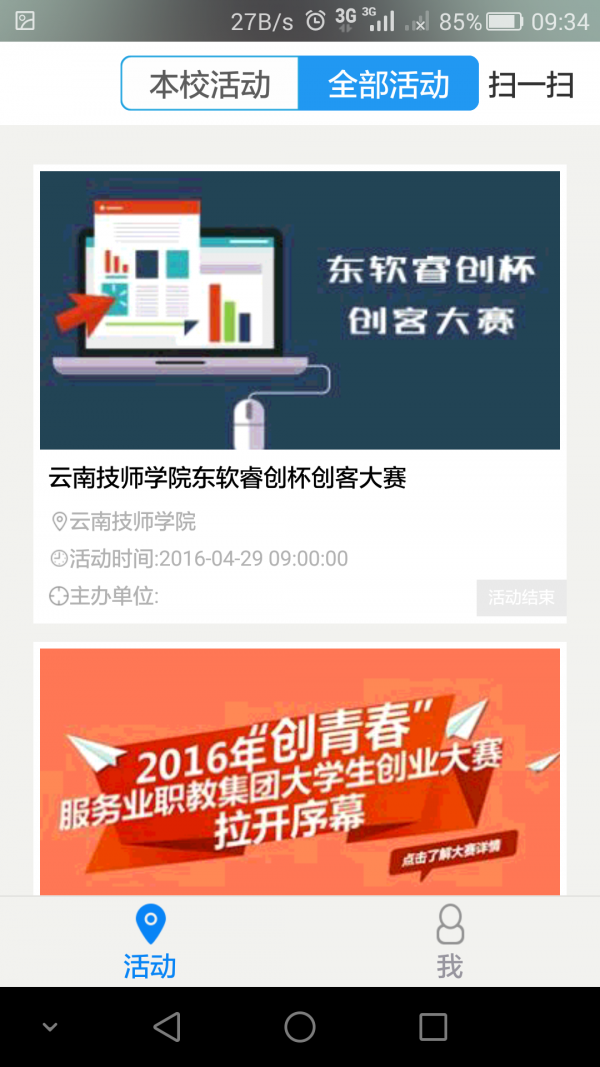Switch to the 我 profile tab
The image size is (600, 1067).
[x=450, y=941]
